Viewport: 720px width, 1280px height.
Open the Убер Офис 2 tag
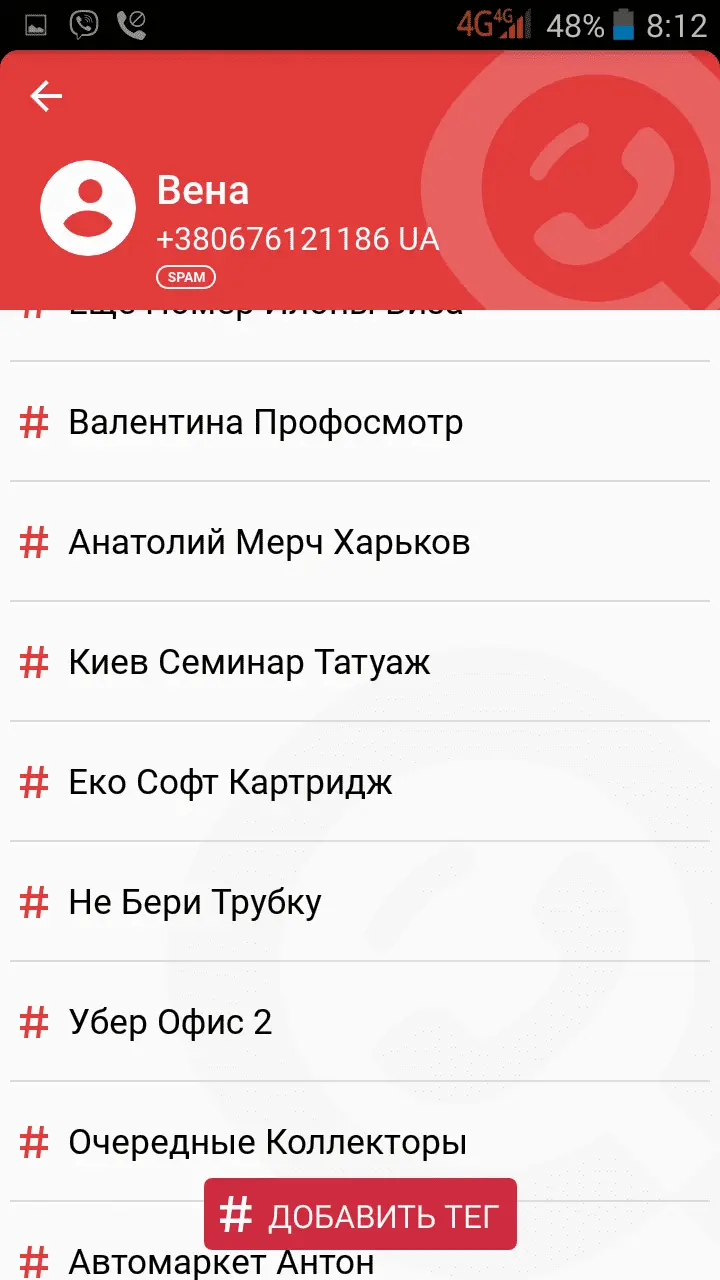(x=170, y=1022)
